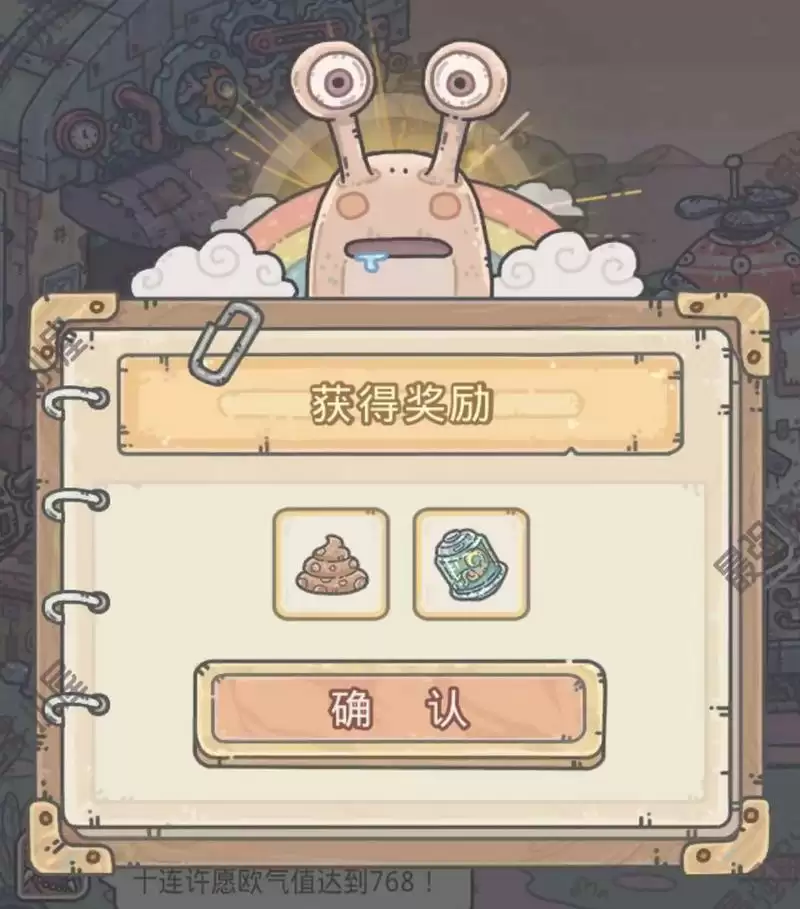The width and height of the screenshot is (800, 909).
Task: Inspect the green jar reward item
Action: [471, 563]
